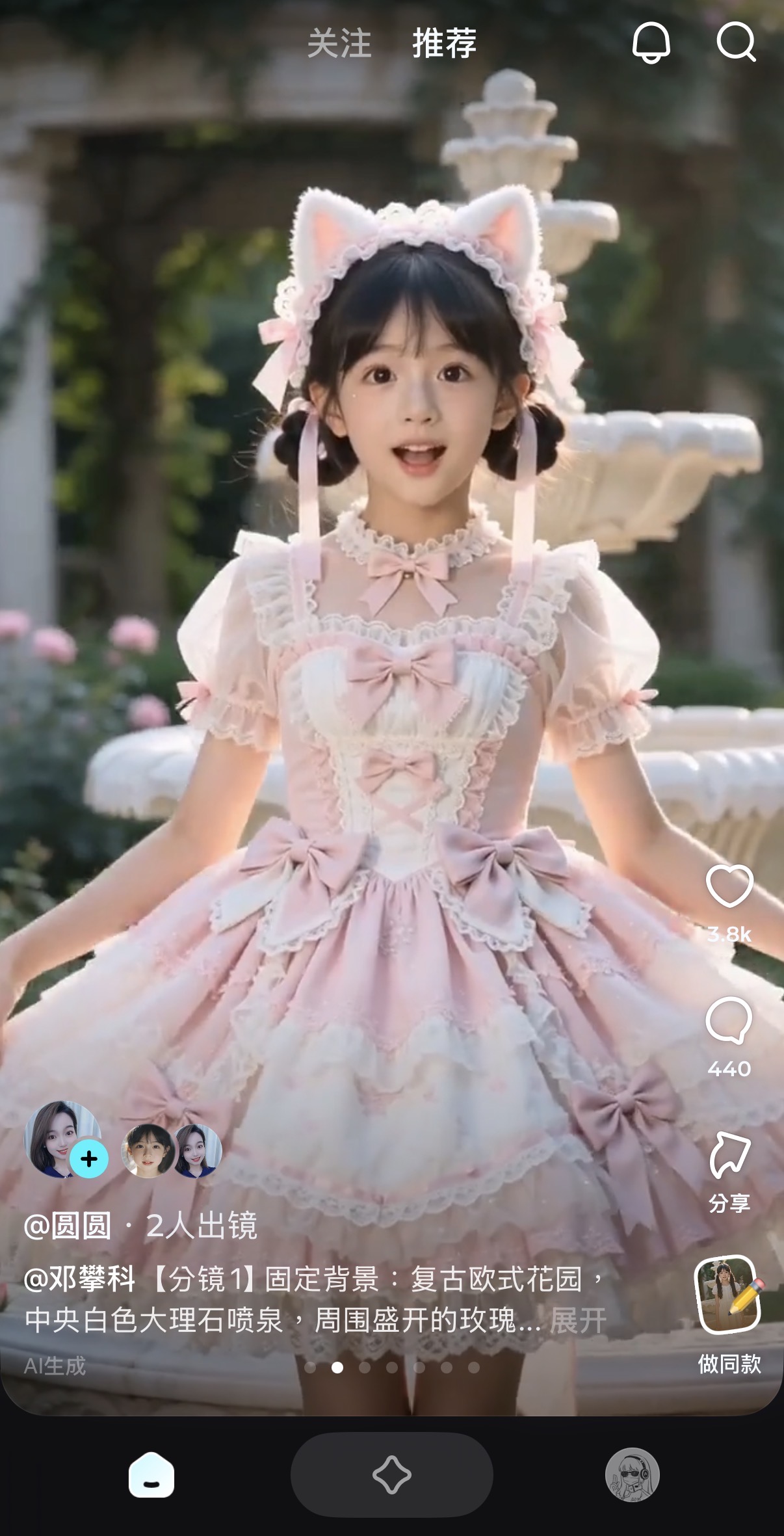Switch to the 关注 tab
Screen dimensions: 784x1536
[339, 44]
